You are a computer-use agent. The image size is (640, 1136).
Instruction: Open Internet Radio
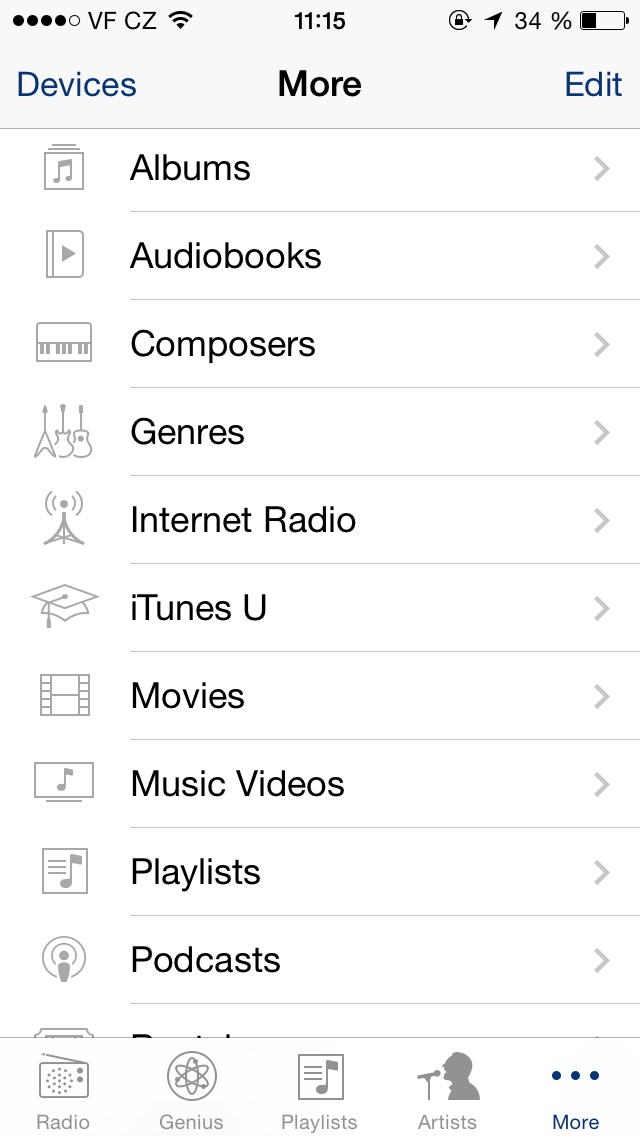pos(320,521)
